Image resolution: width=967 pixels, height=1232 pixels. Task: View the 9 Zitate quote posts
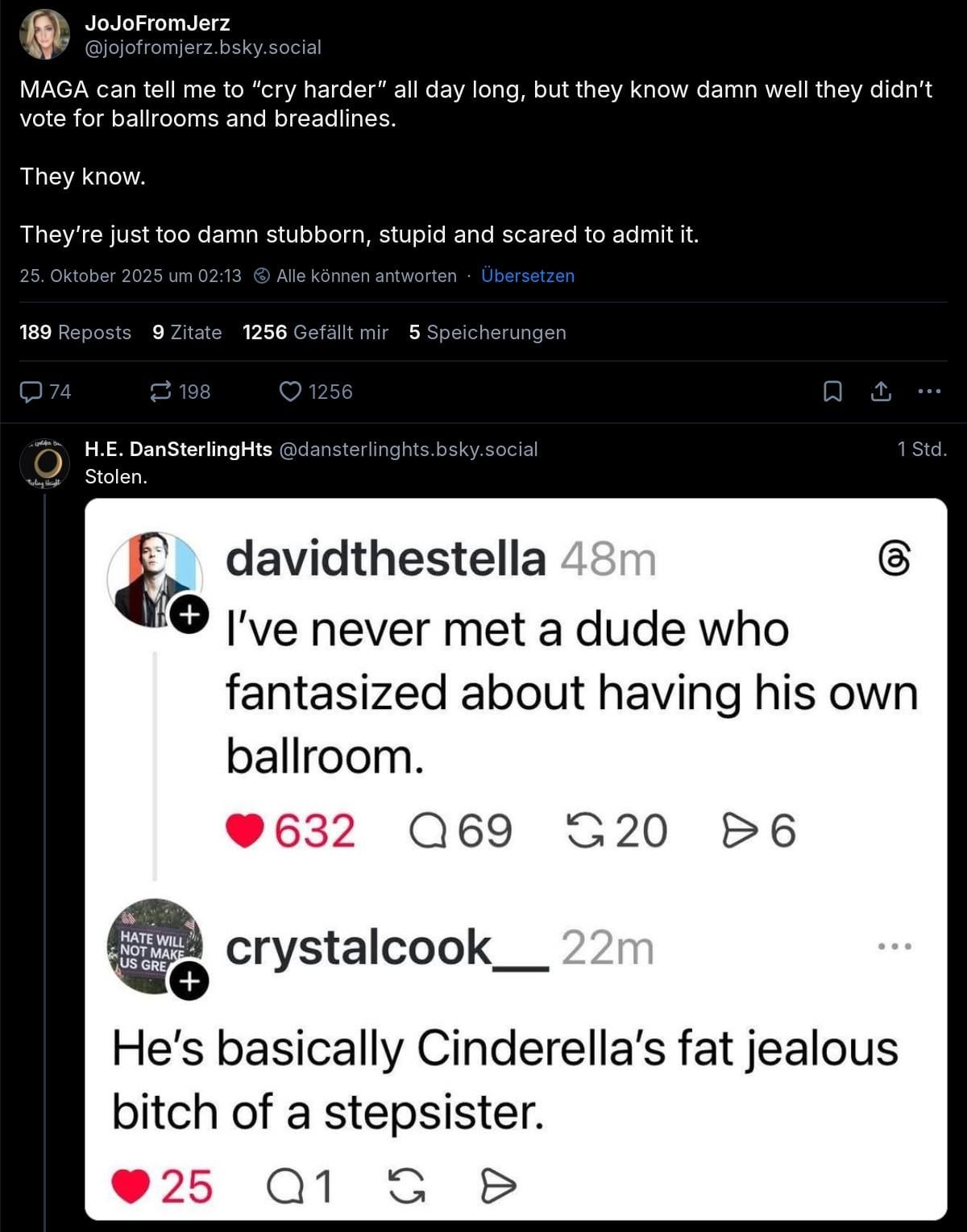[x=187, y=332]
